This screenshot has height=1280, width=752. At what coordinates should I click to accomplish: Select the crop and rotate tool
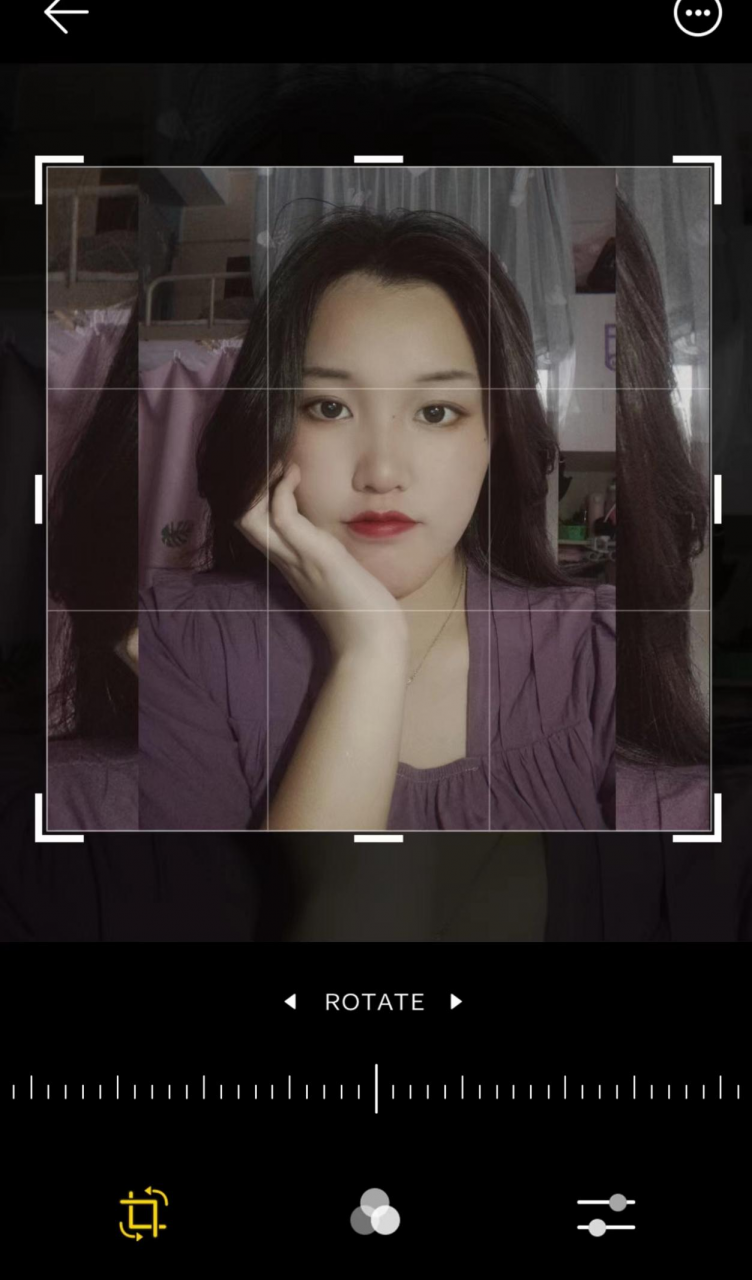coord(143,1214)
